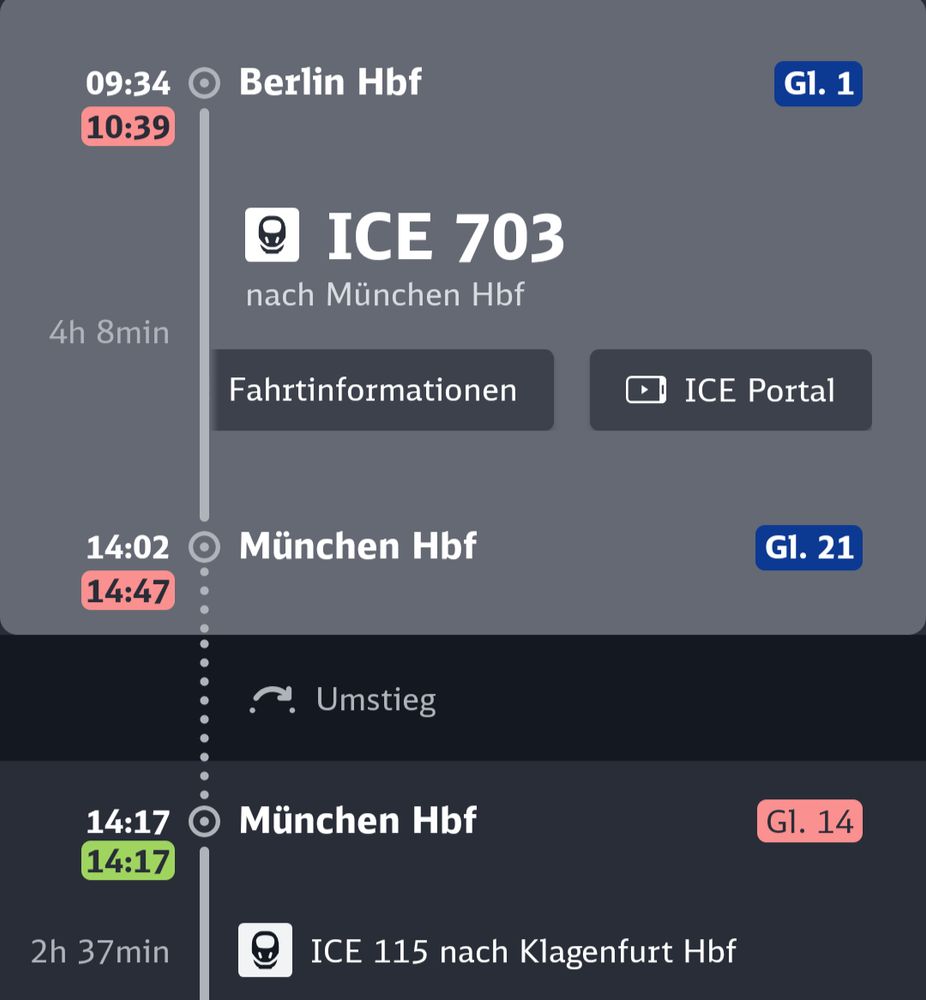Click the red Gl. 14 platform badge
Viewport: 926px width, 1000px height.
808,821
